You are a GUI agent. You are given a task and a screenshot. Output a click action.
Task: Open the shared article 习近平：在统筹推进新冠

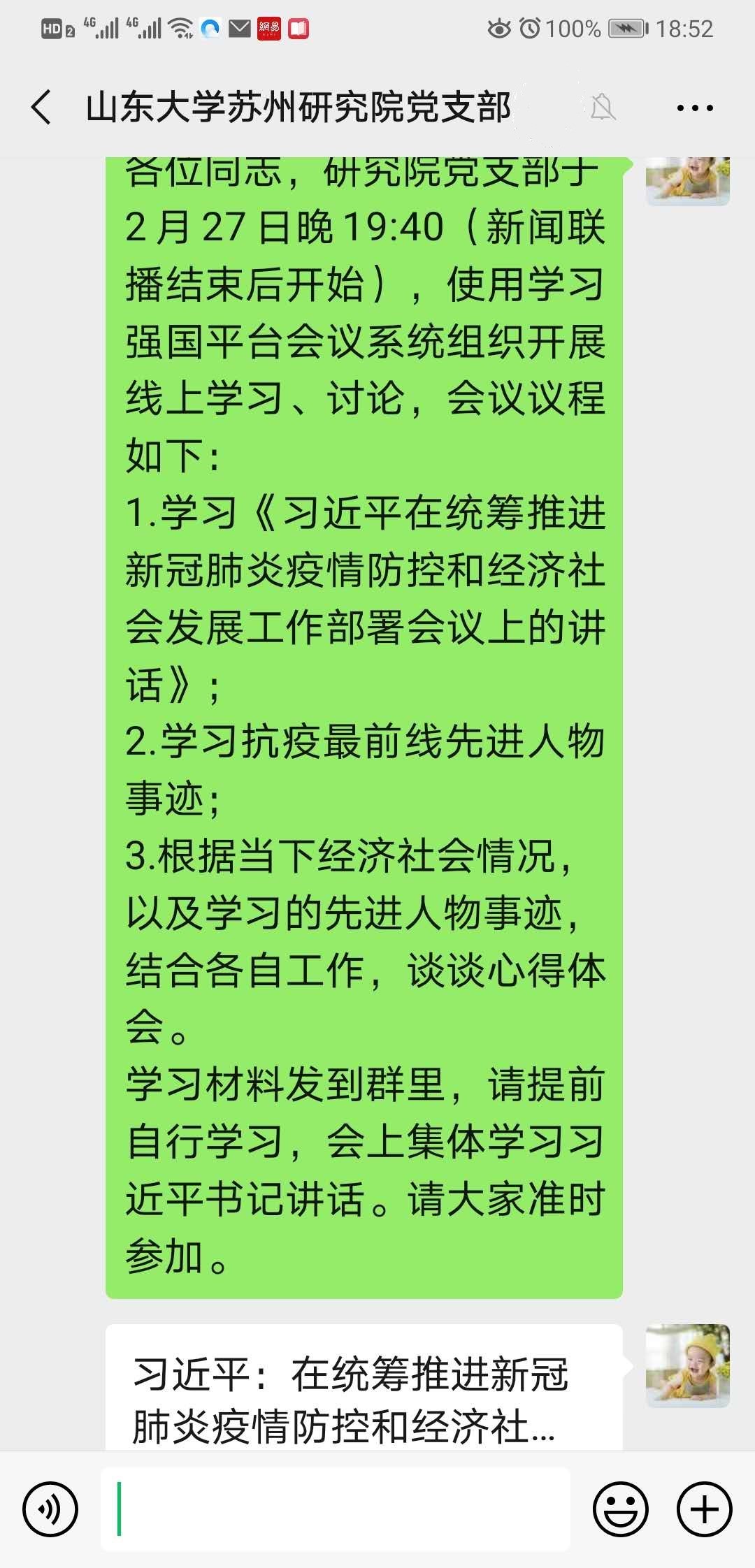coord(364,1386)
